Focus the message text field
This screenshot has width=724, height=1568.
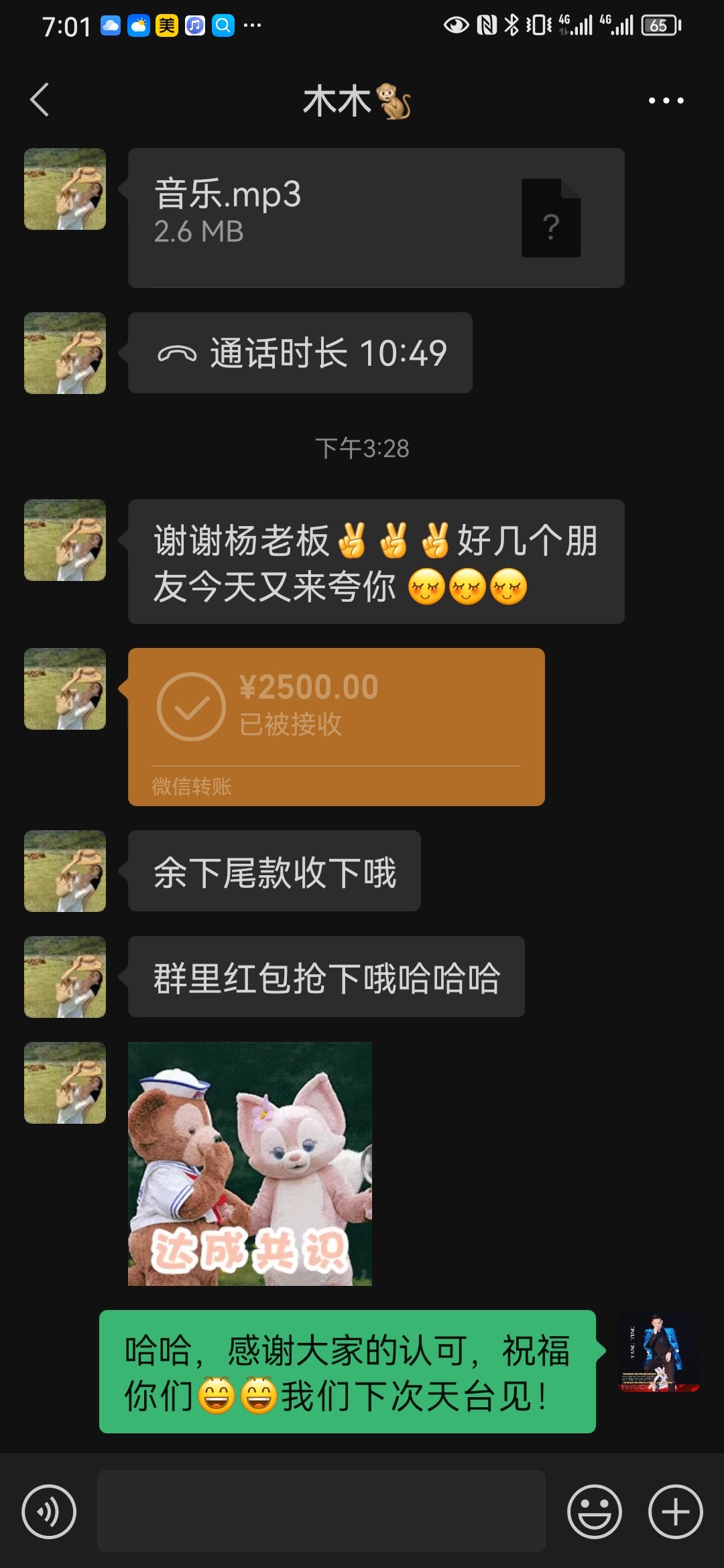tap(321, 1512)
